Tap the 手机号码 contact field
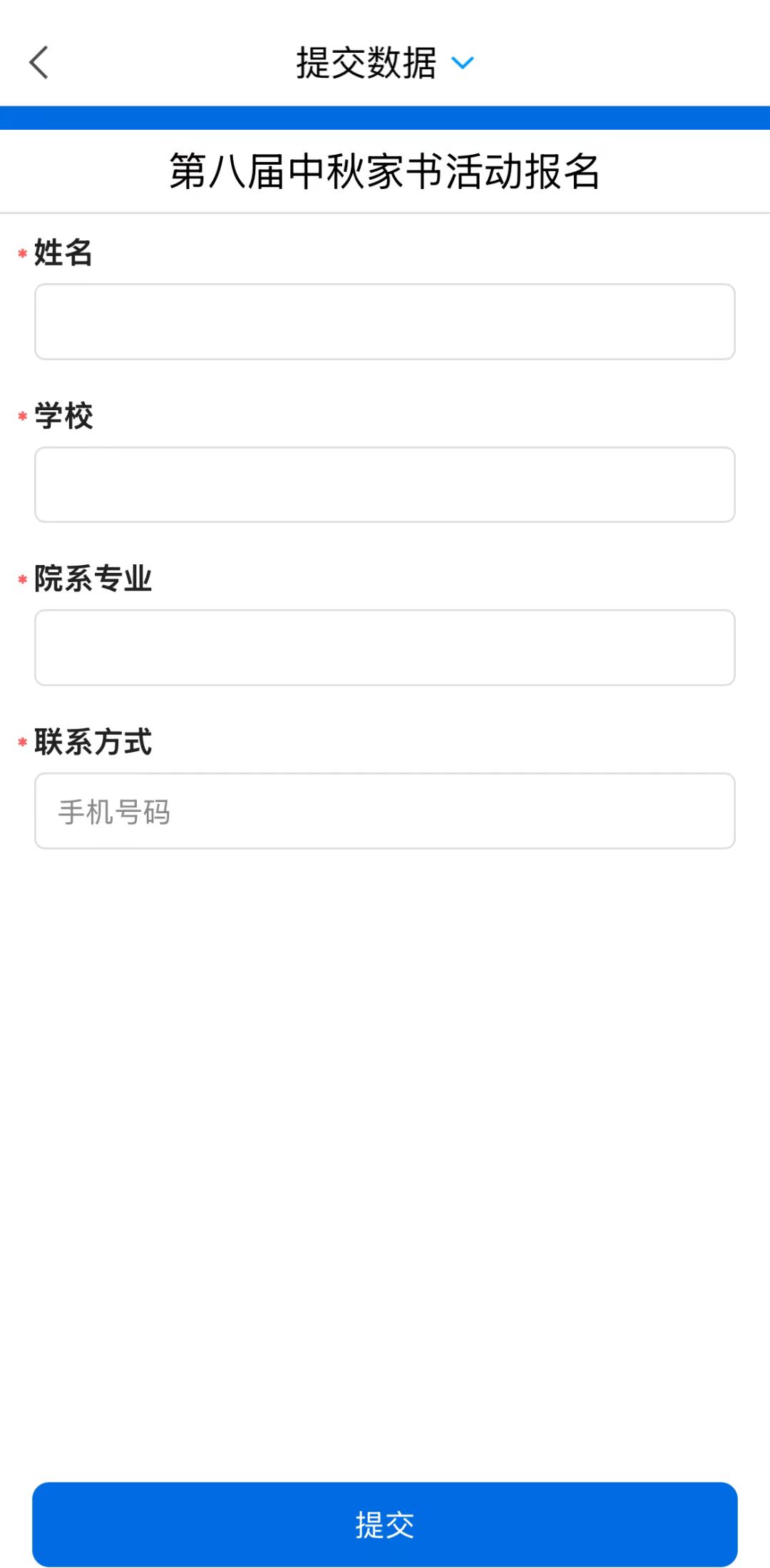Viewport: 770px width, 1568px height. [385, 811]
